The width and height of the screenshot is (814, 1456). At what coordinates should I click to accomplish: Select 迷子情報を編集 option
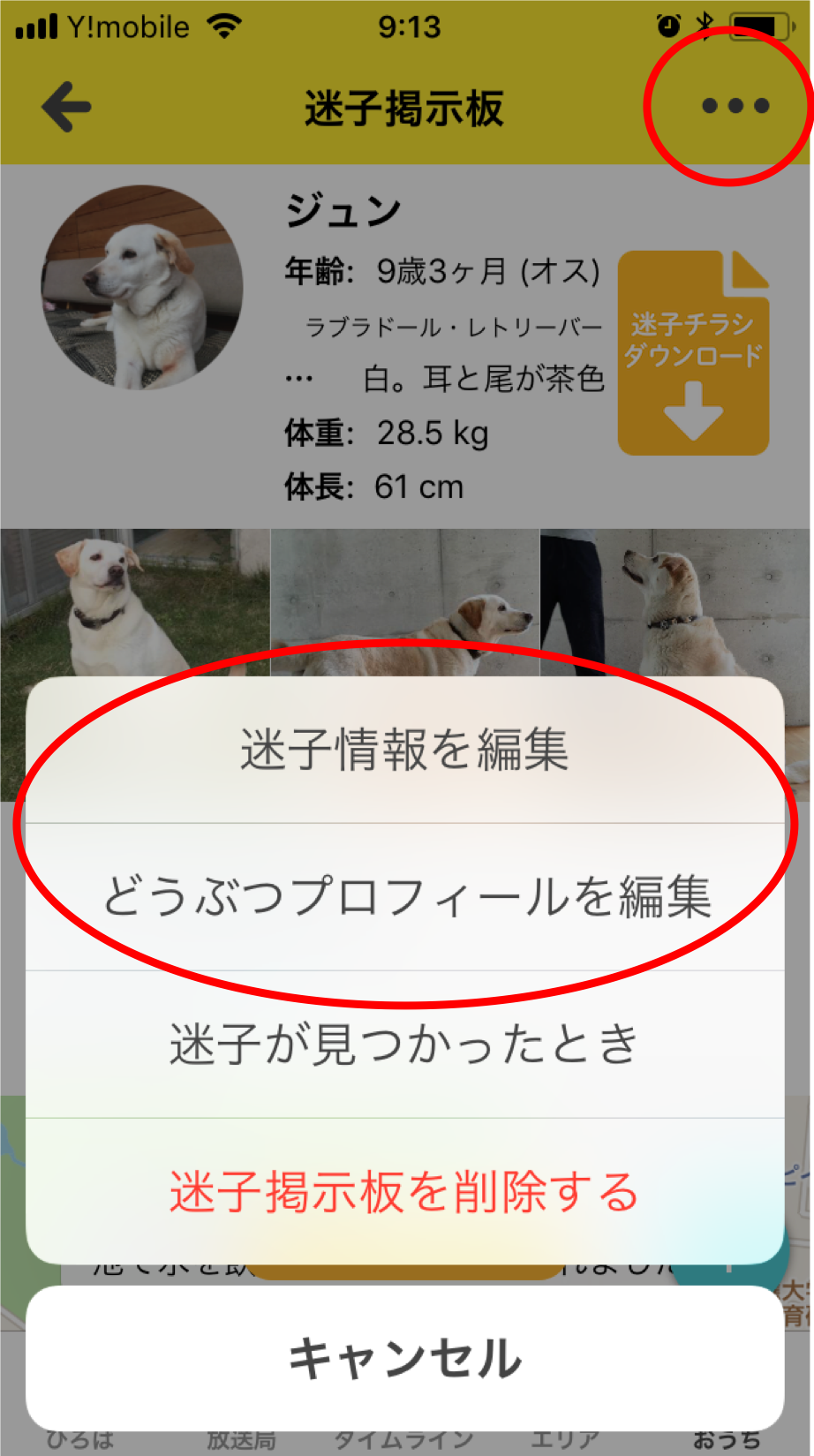coord(404,751)
